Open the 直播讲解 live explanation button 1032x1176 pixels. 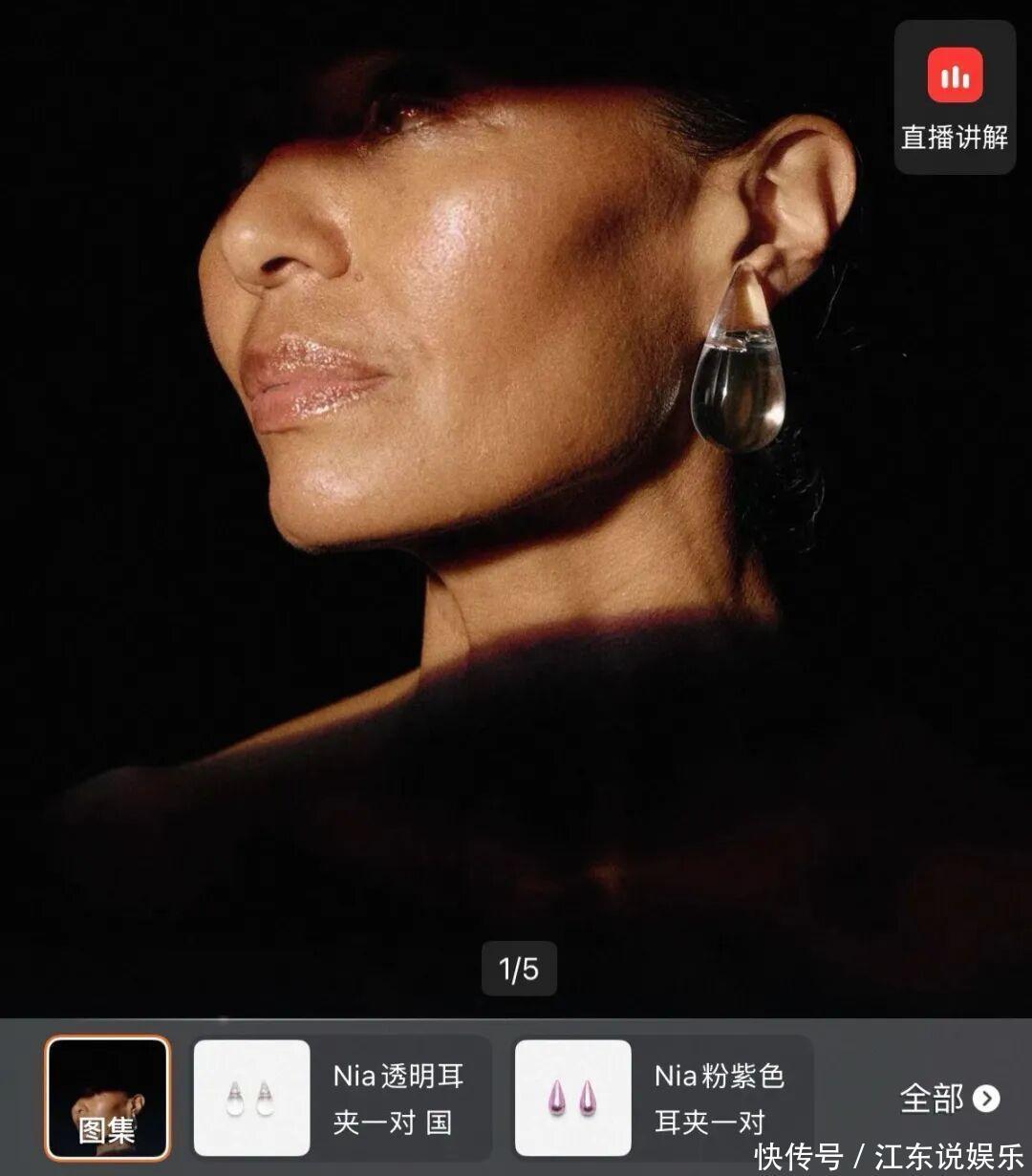[954, 97]
